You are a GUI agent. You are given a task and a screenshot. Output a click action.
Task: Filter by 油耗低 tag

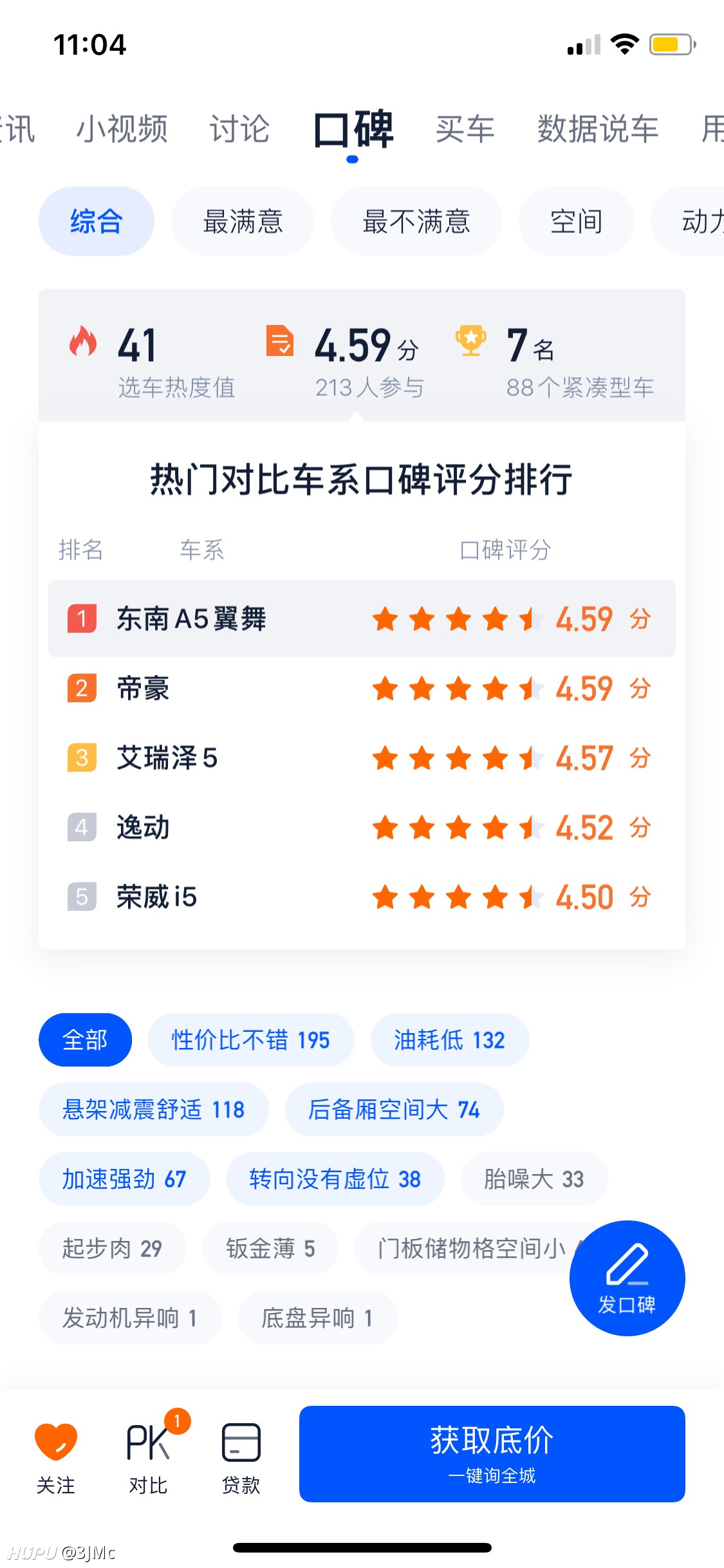[449, 1040]
